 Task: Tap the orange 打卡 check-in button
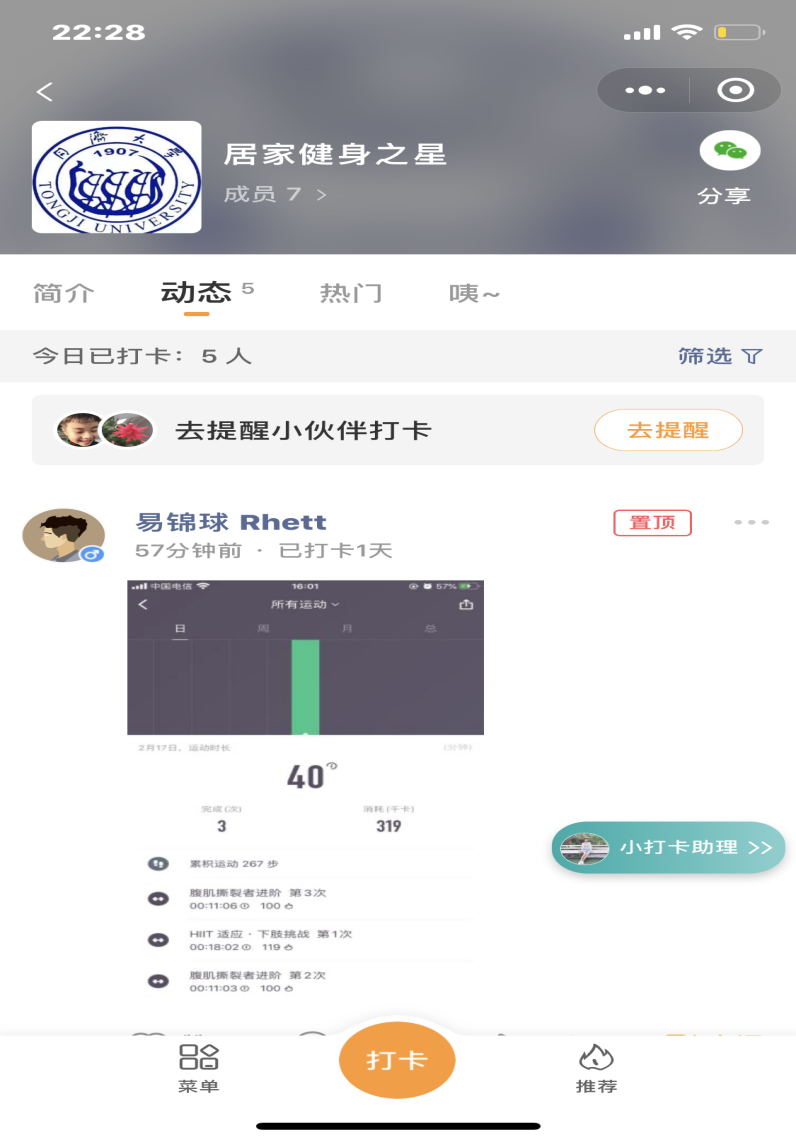(x=397, y=1060)
